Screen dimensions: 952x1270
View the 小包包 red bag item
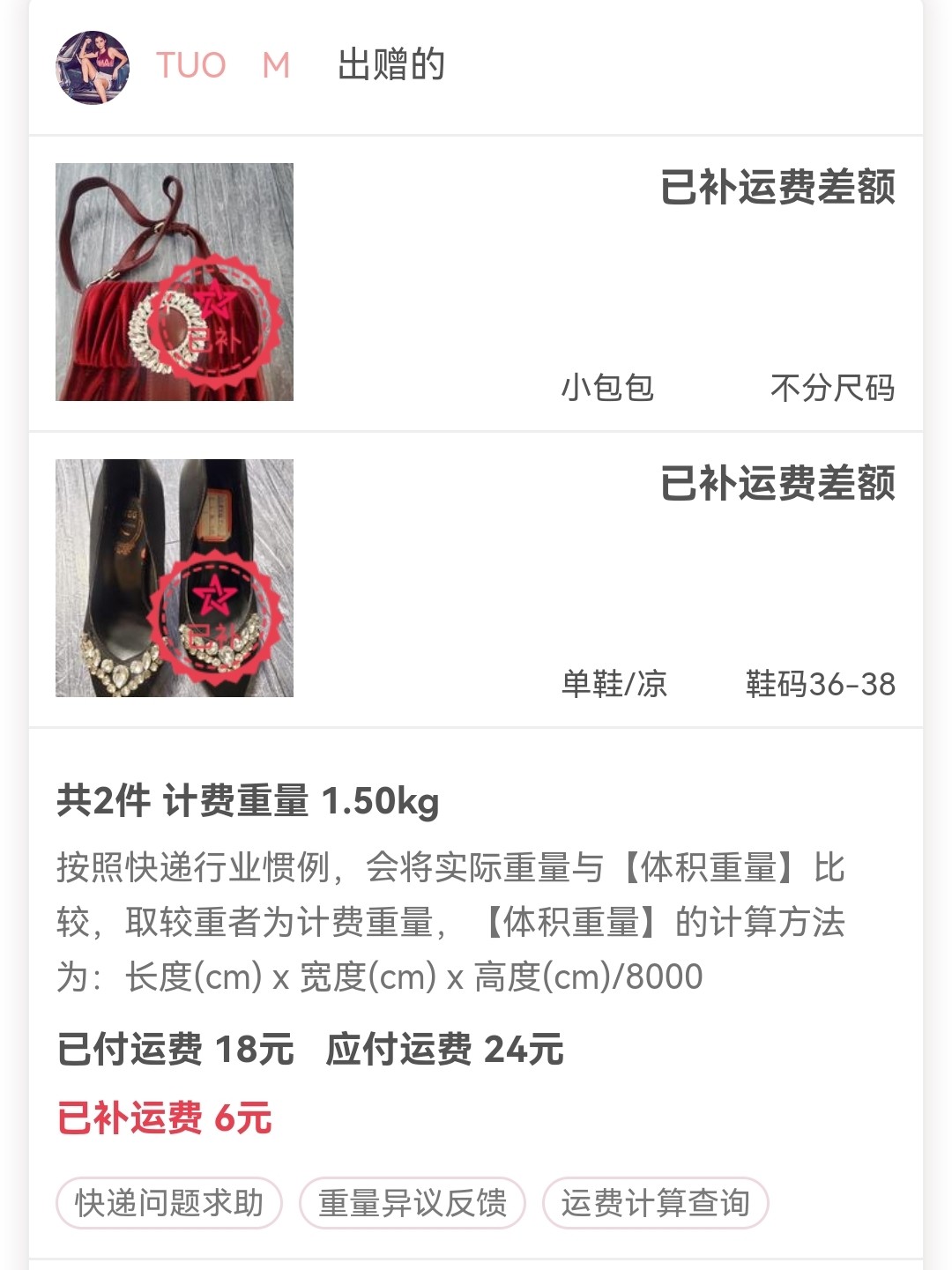point(175,282)
